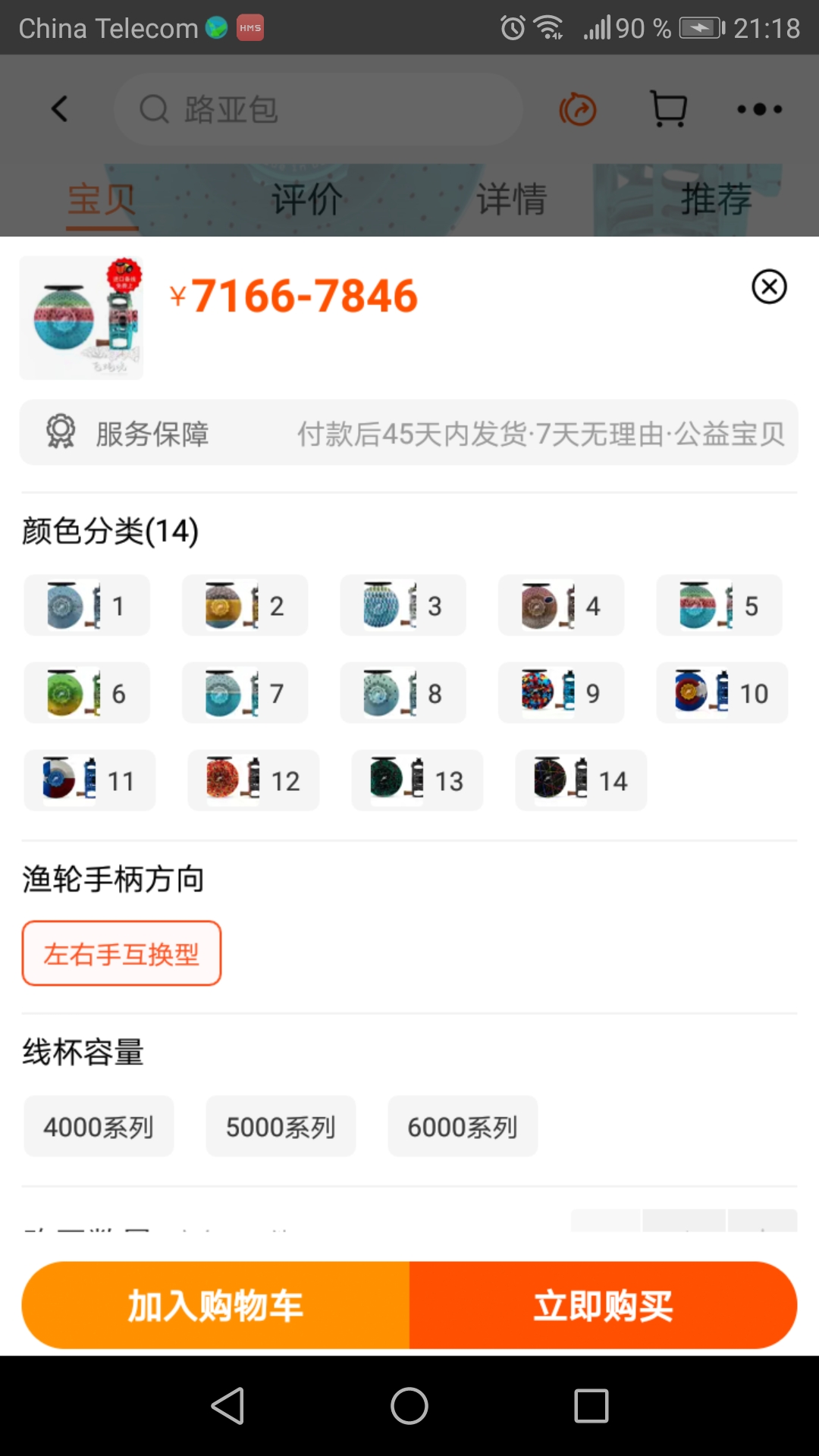
Task: Select color option 7
Action: [245, 692]
